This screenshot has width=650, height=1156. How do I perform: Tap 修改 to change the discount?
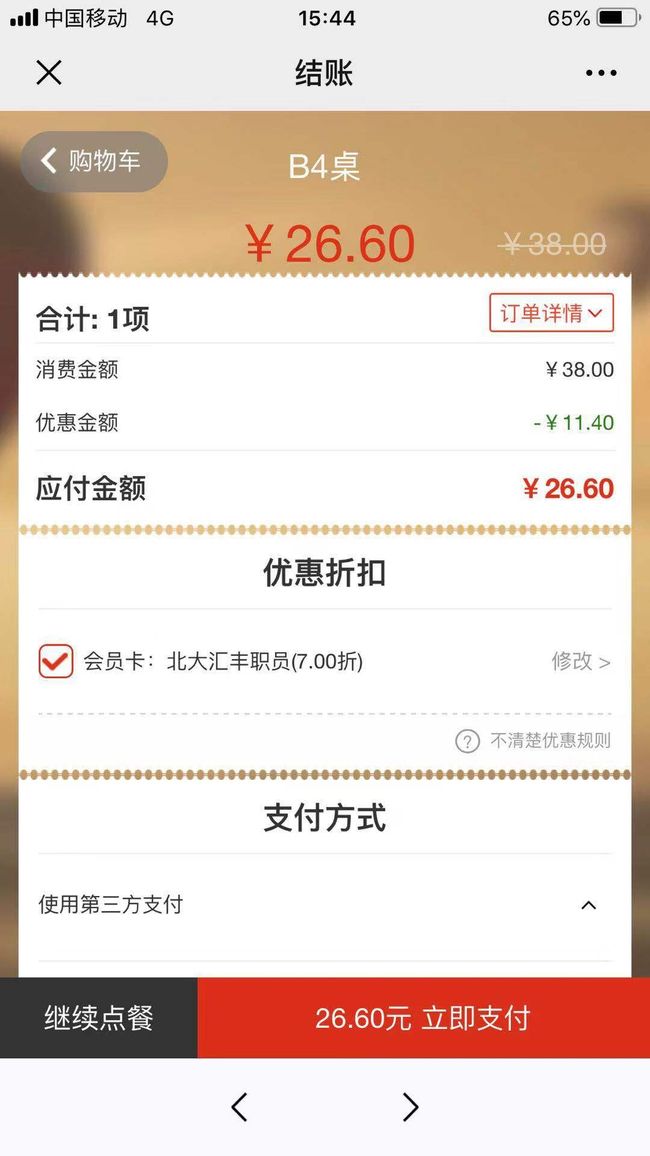[581, 661]
